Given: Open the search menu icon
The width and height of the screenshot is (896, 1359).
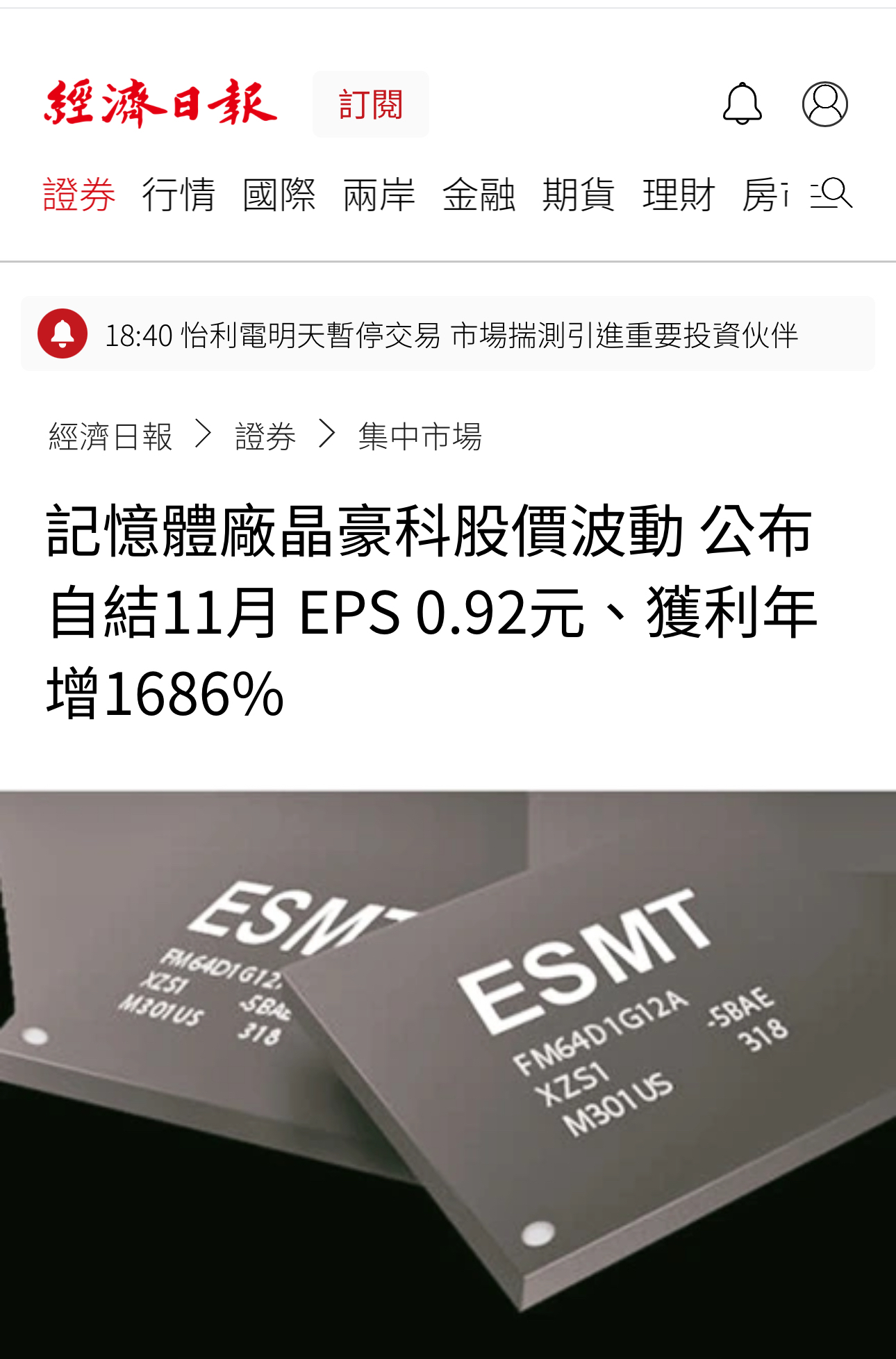Looking at the screenshot, I should tap(831, 193).
